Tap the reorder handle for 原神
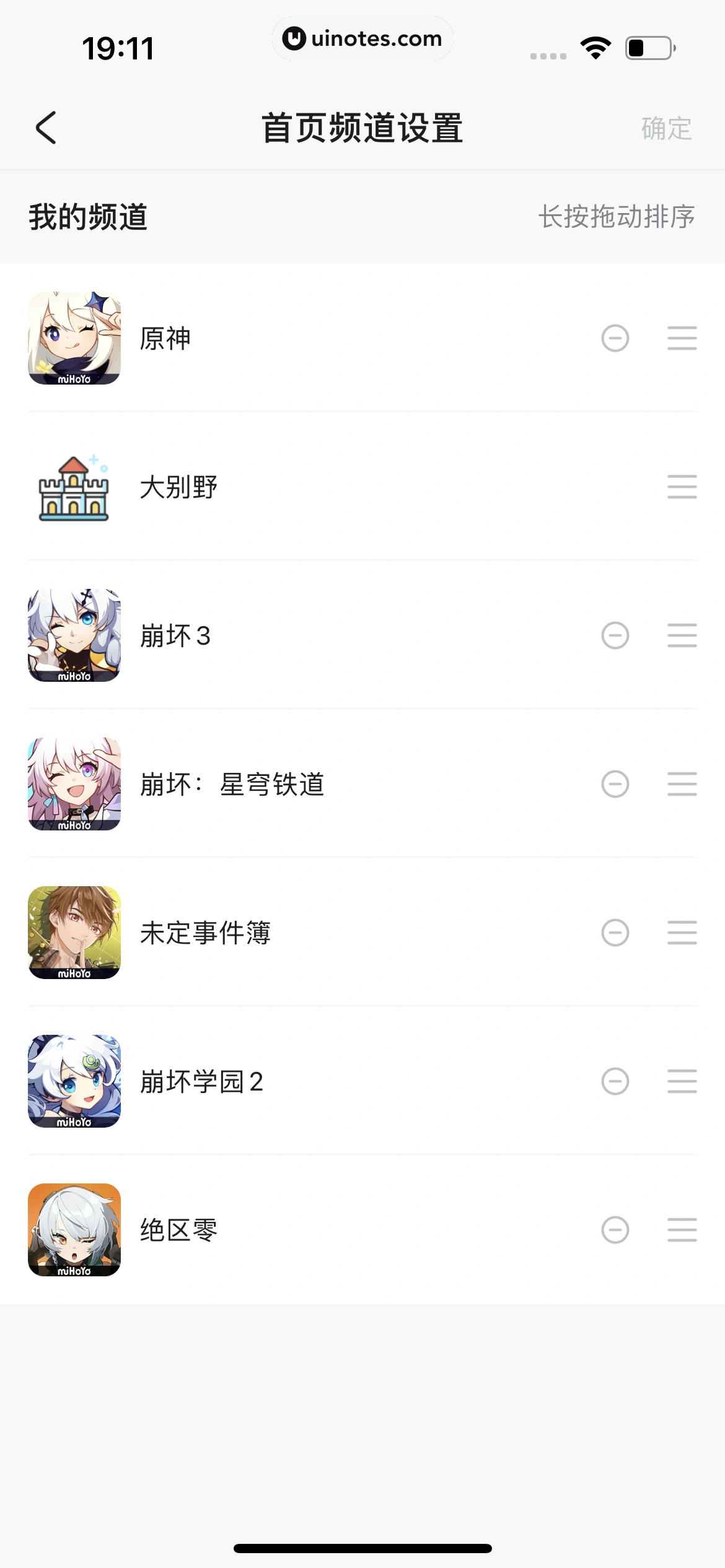This screenshot has width=725, height=1568. pos(682,338)
